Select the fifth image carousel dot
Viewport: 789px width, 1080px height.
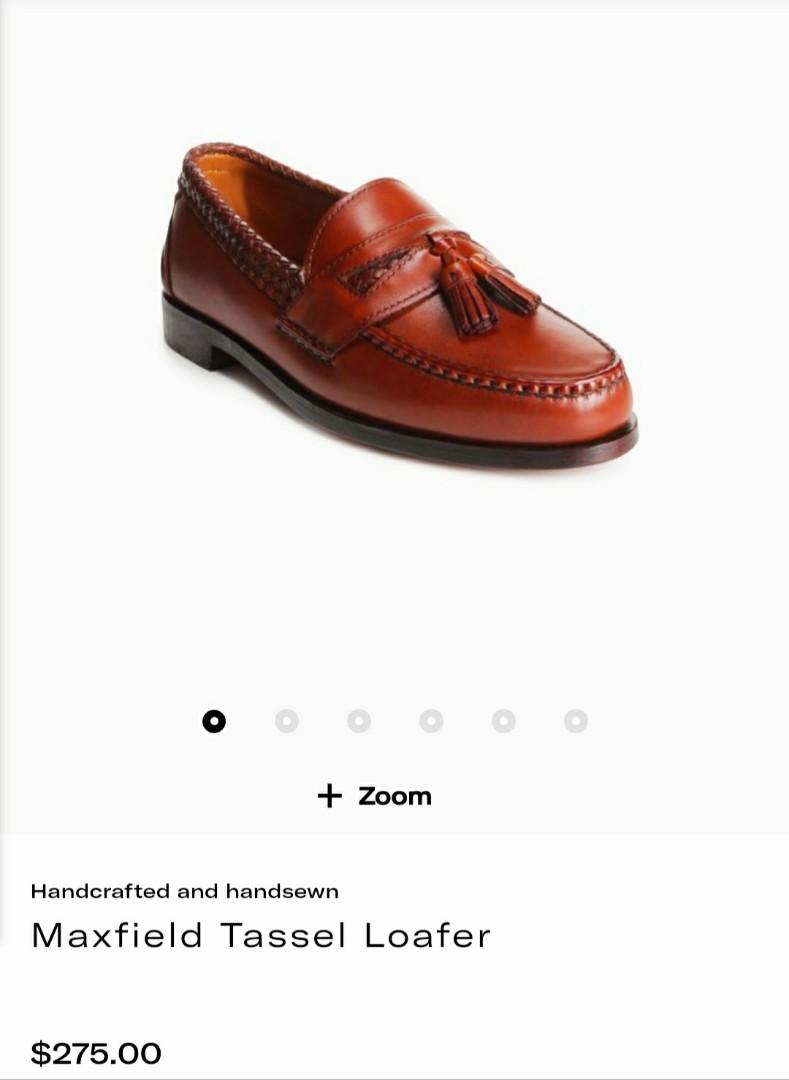[502, 719]
